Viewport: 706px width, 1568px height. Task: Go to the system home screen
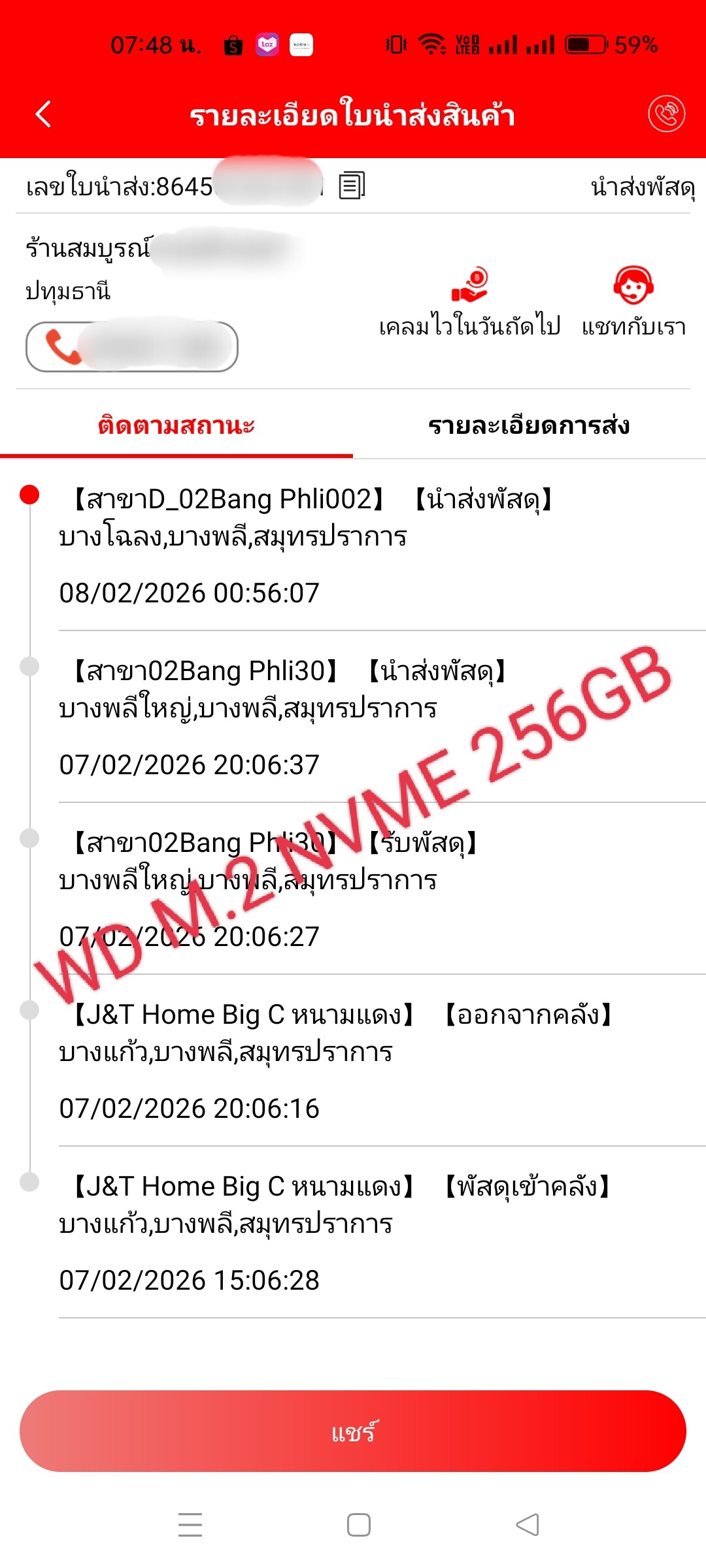tap(358, 1524)
